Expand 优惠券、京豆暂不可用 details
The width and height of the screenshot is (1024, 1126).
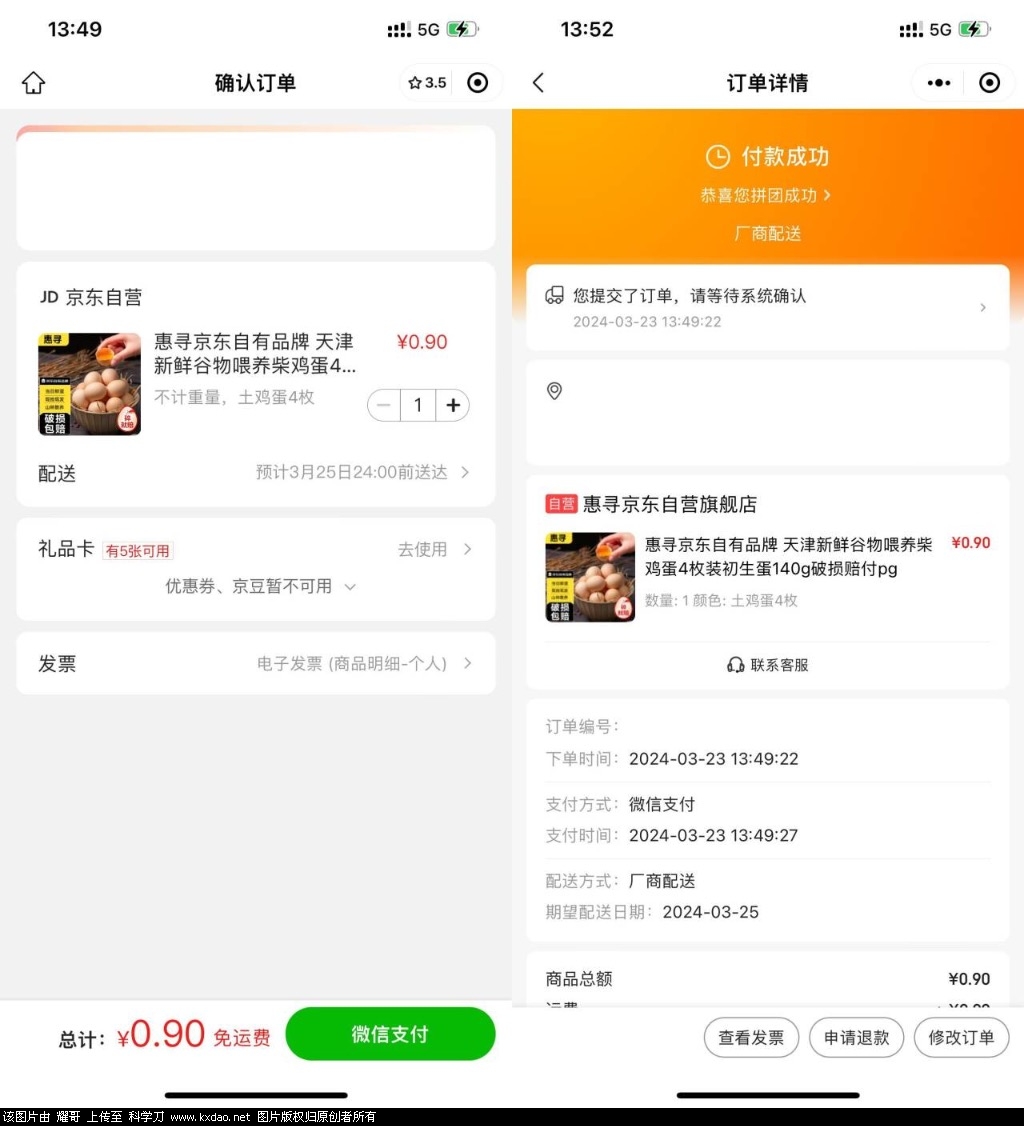pyautogui.click(x=260, y=586)
